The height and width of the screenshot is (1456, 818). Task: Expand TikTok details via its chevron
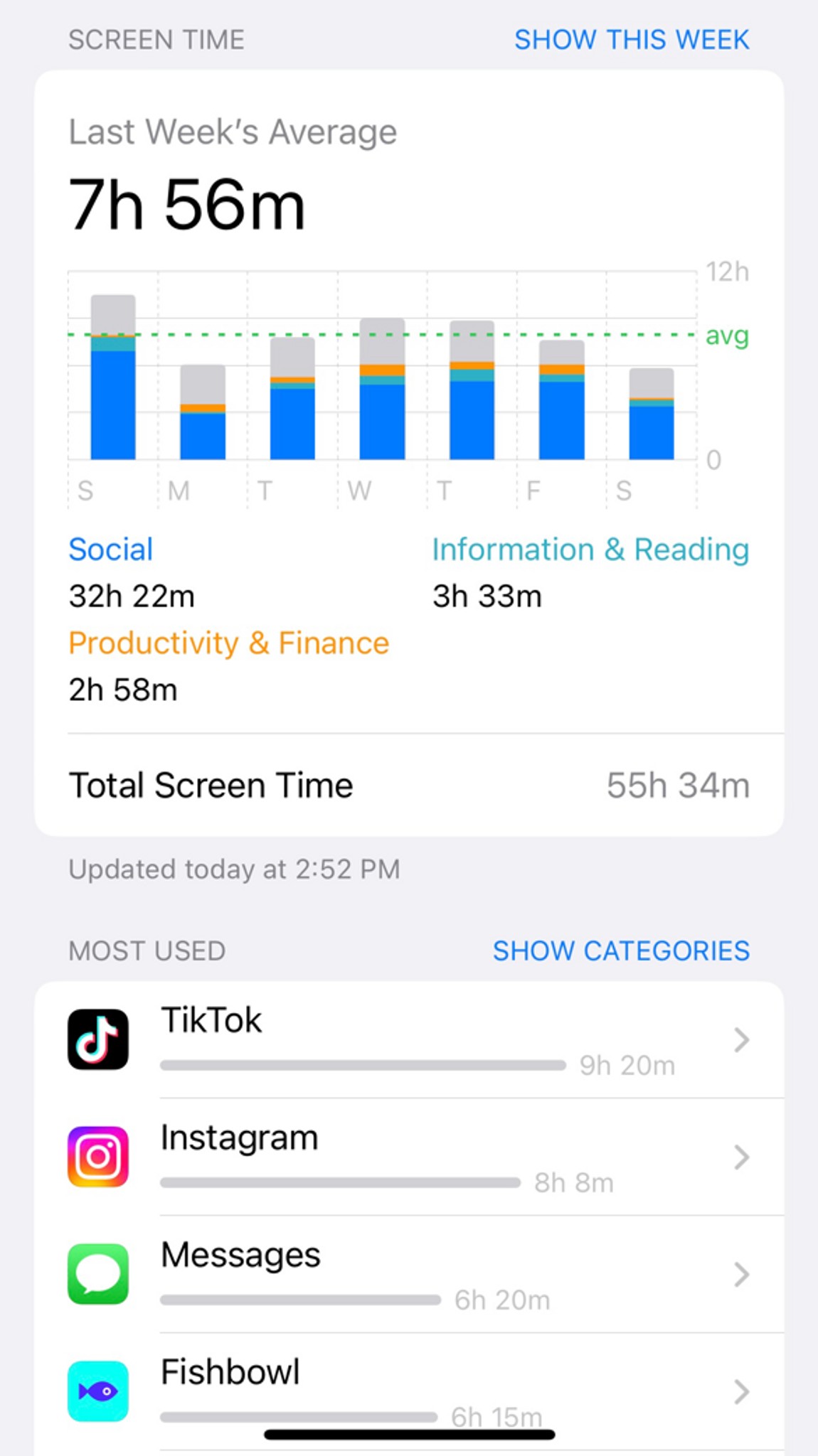pos(740,1041)
